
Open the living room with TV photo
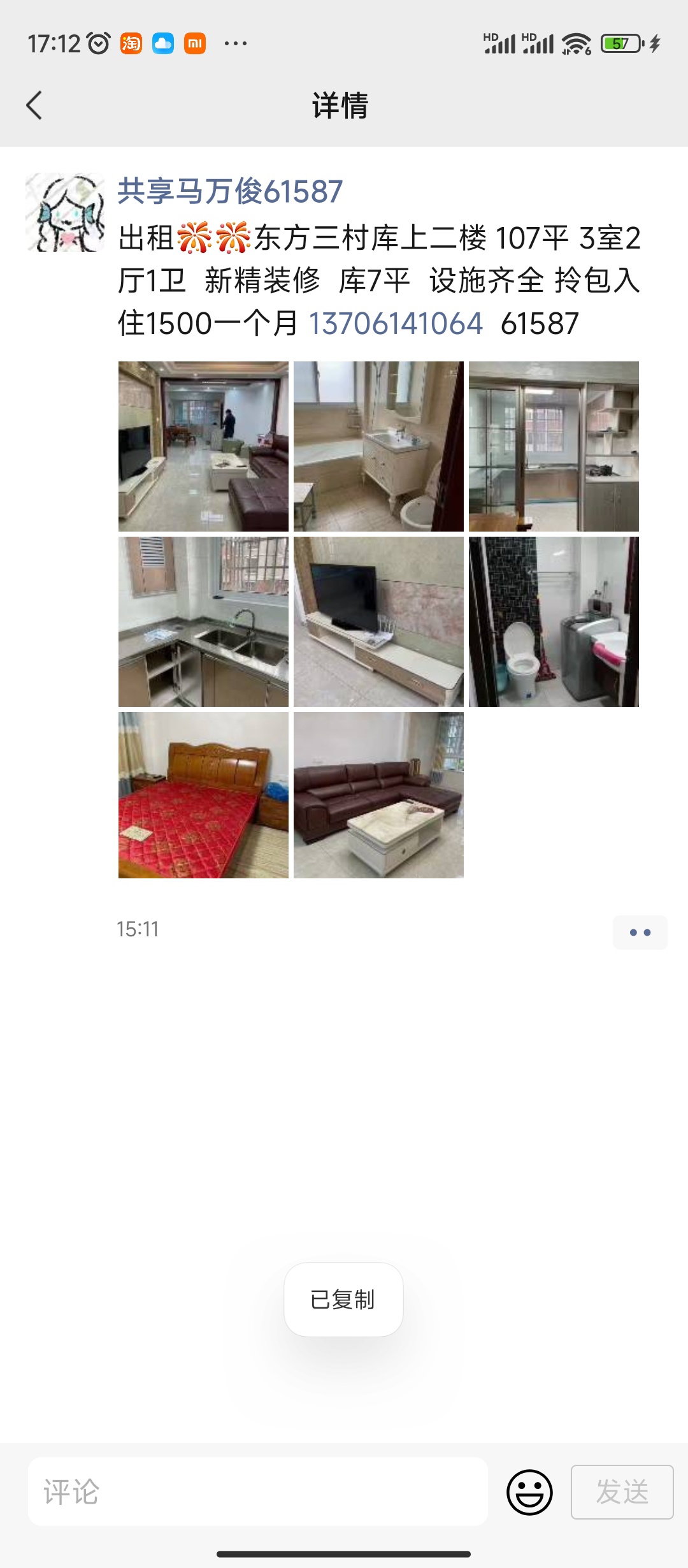(203, 446)
